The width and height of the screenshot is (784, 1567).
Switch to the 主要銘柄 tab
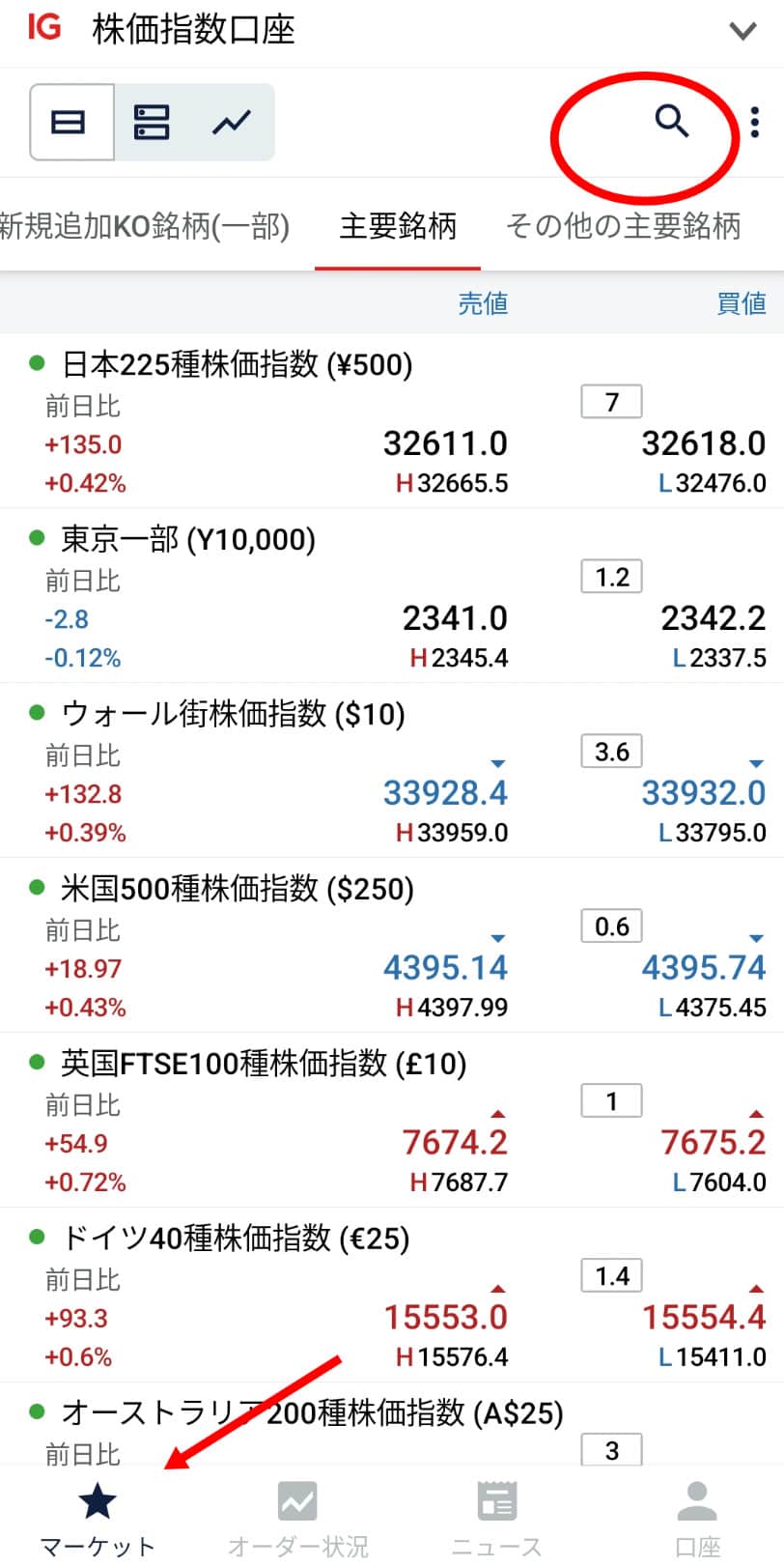click(x=398, y=225)
